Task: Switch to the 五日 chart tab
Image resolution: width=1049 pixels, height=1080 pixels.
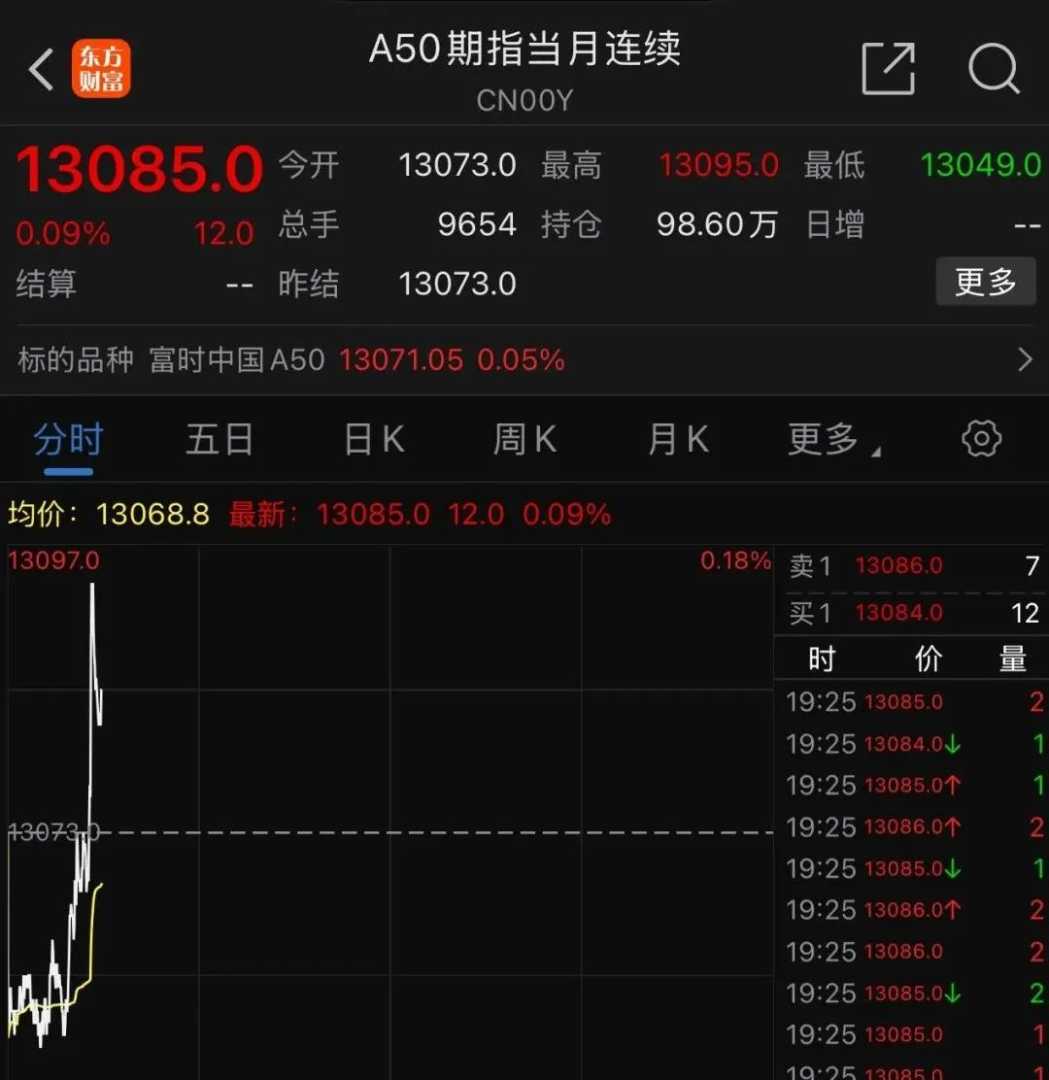Action: [x=219, y=439]
